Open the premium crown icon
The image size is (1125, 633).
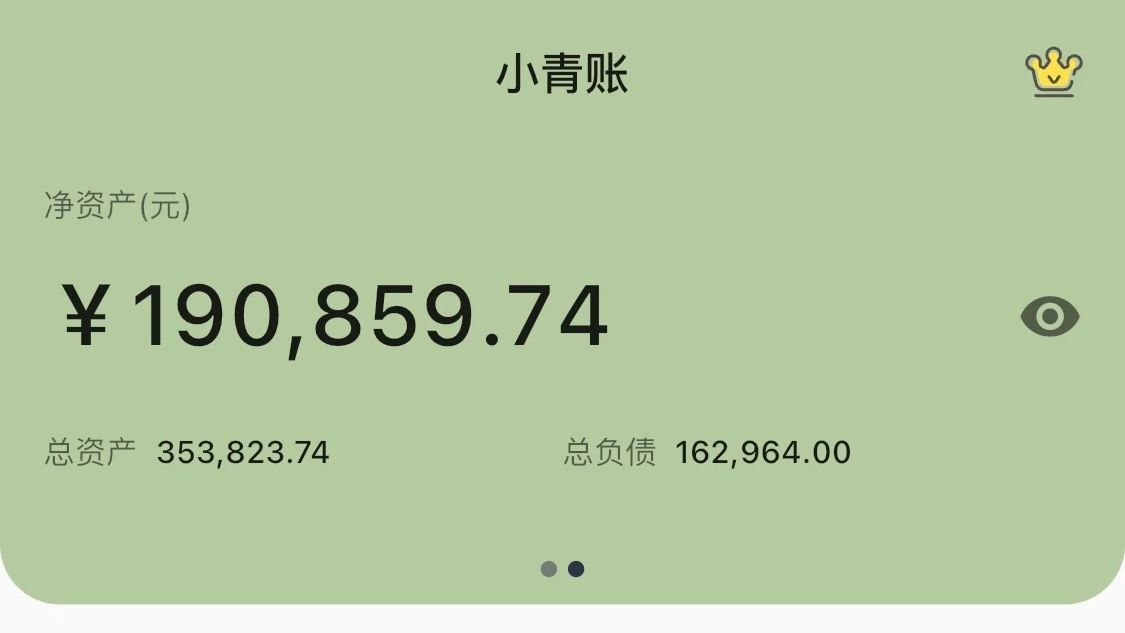point(1054,72)
